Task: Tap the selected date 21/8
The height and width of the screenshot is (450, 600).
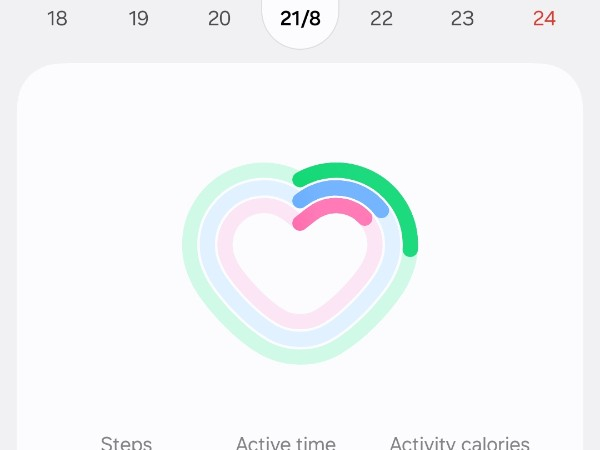Action: coord(300,19)
